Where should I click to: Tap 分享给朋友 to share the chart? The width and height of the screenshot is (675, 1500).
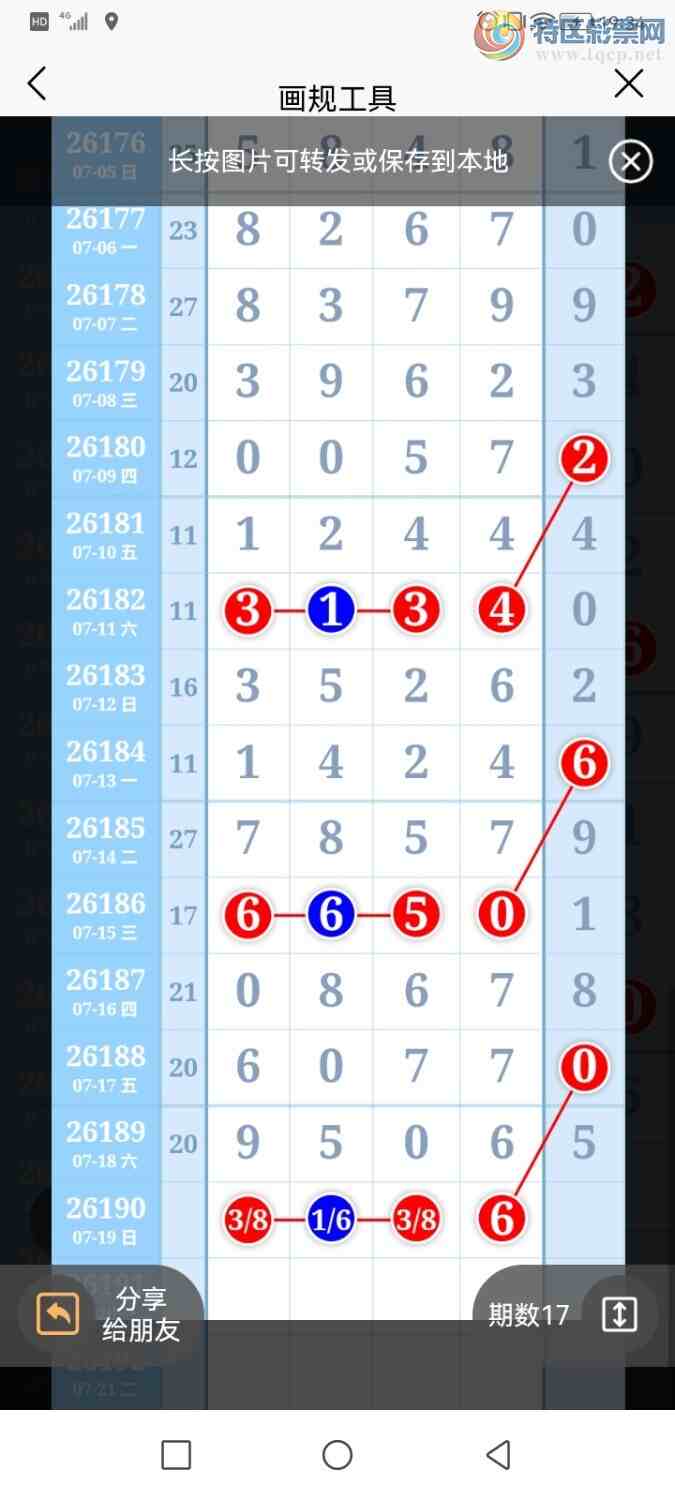pyautogui.click(x=110, y=1314)
